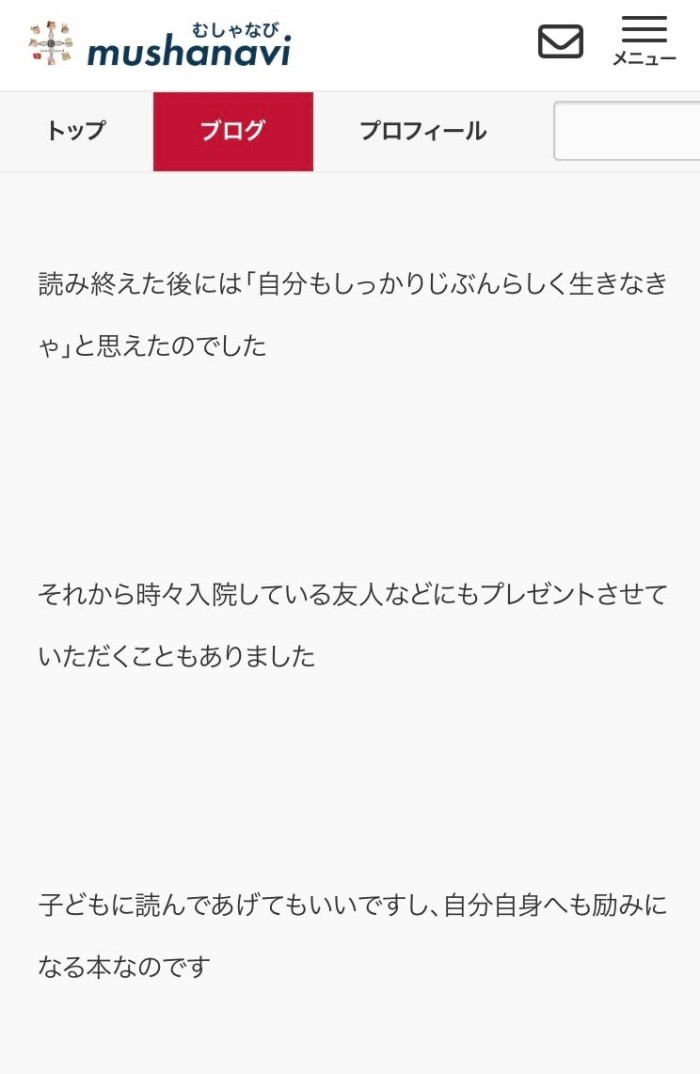Image resolution: width=700 pixels, height=1074 pixels.
Task: Open the mail envelope icon
Action: [x=560, y=42]
